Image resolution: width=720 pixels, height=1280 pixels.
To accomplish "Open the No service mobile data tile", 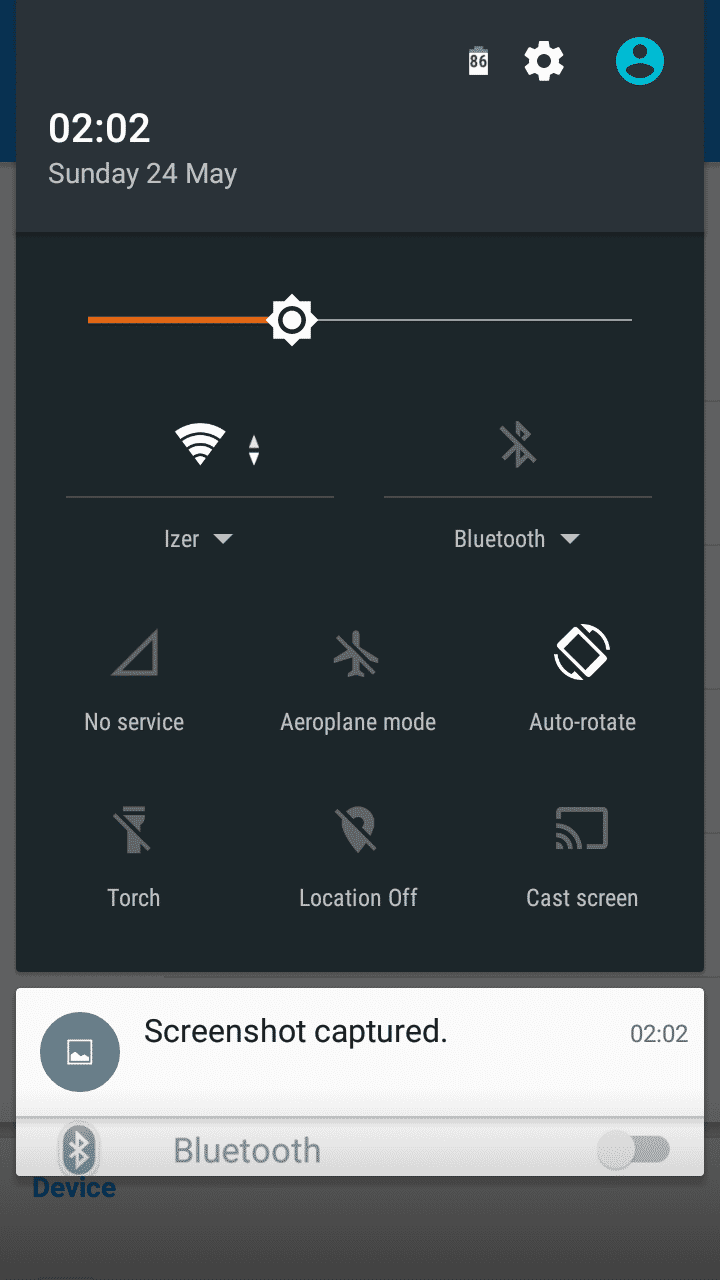I will [134, 680].
